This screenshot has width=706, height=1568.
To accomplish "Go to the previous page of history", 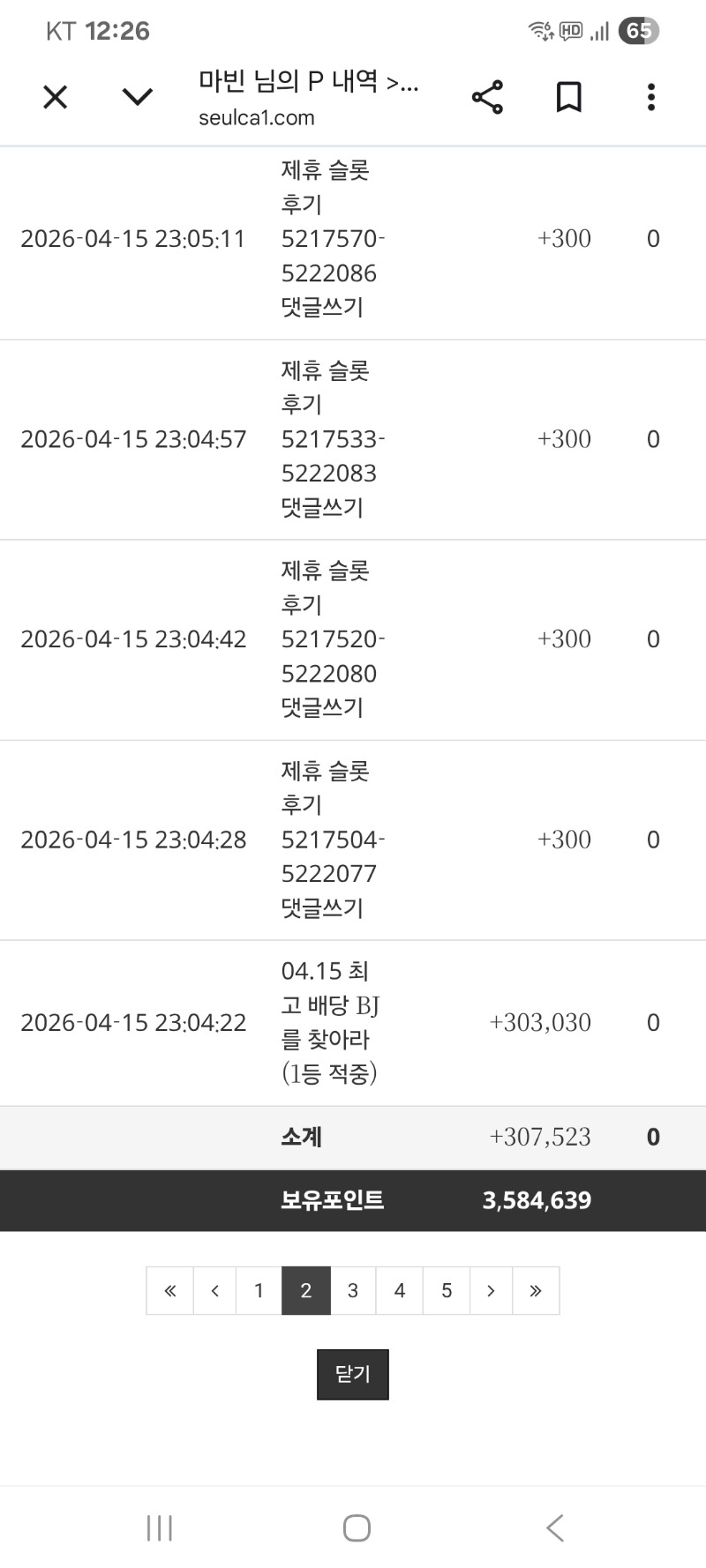I will [x=215, y=1291].
